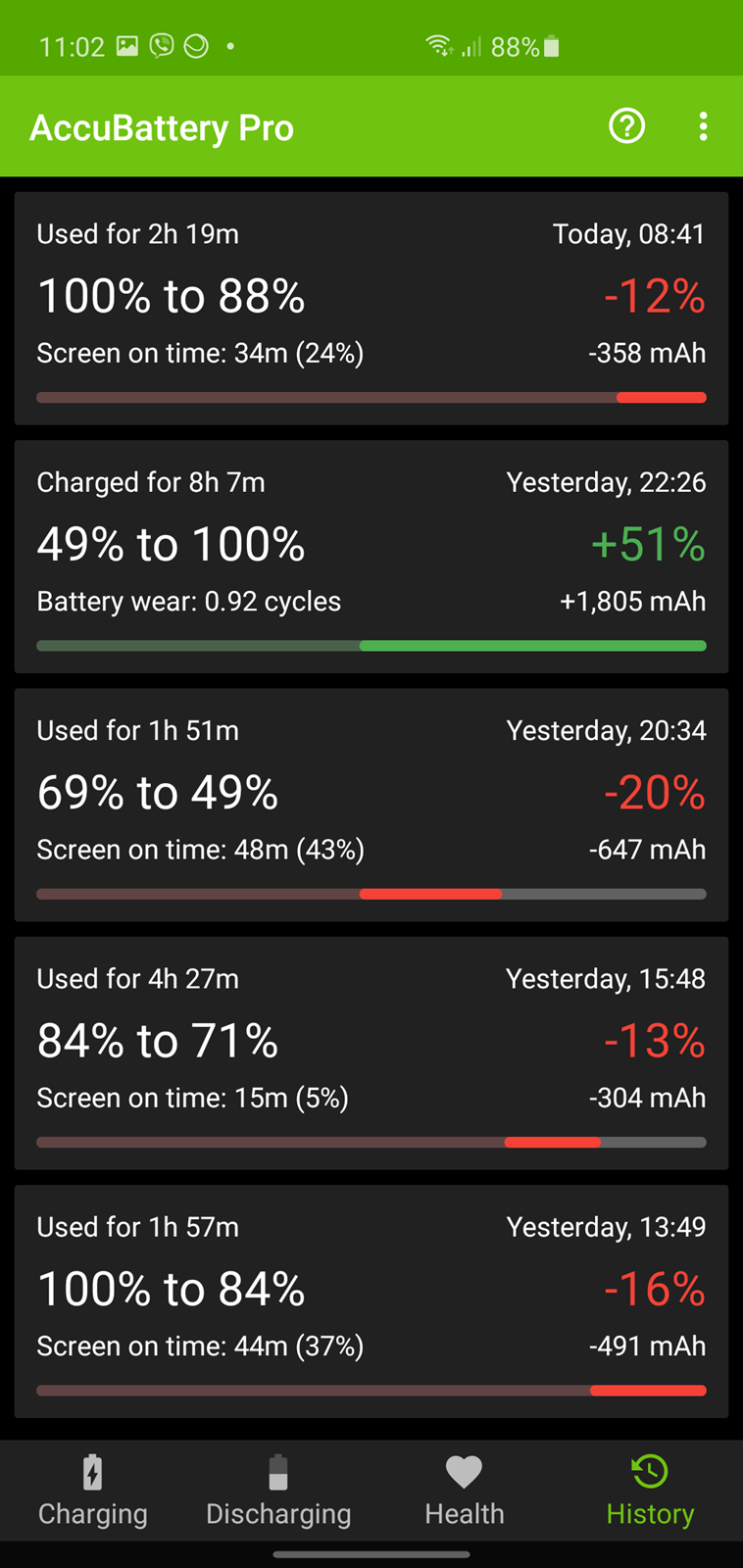
Task: Select the 84% to 71% usage entry
Action: pyautogui.click(x=371, y=1053)
